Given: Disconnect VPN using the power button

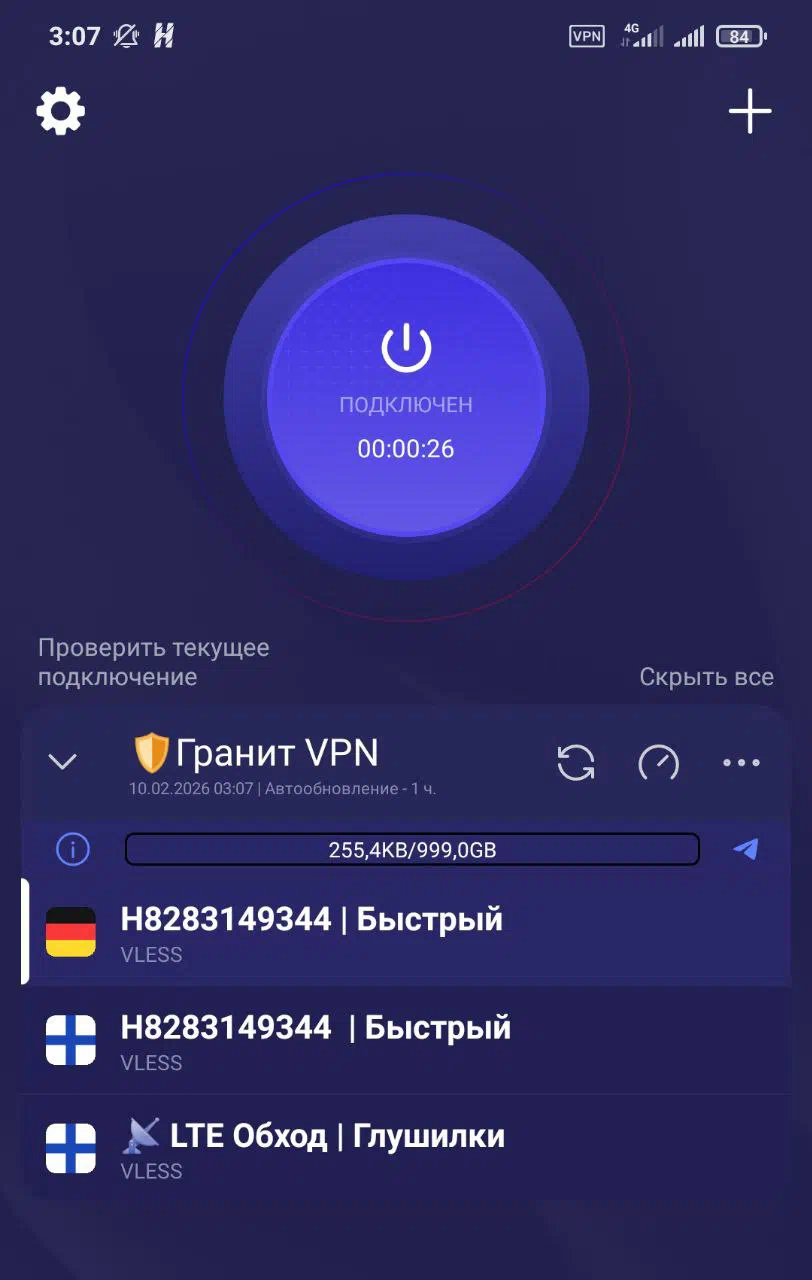Looking at the screenshot, I should (x=406, y=397).
